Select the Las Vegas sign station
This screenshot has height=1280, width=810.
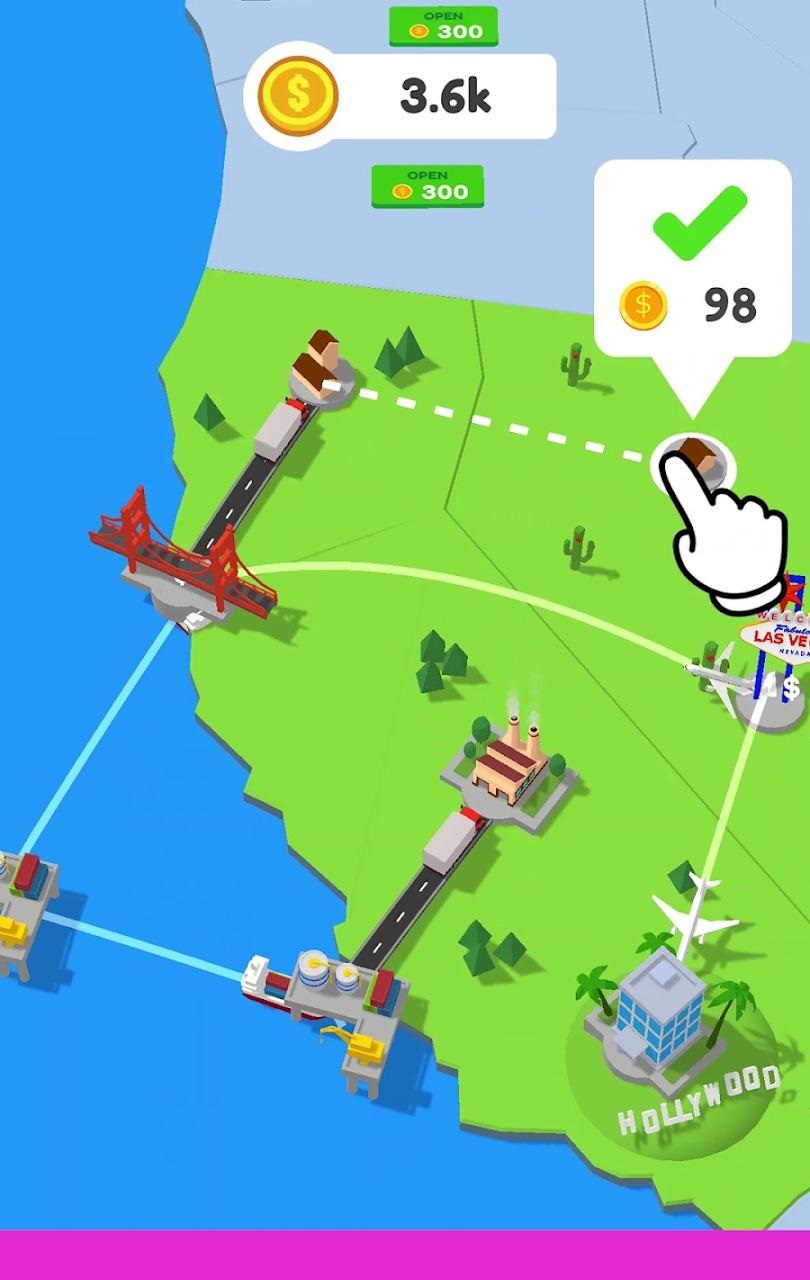775,655
